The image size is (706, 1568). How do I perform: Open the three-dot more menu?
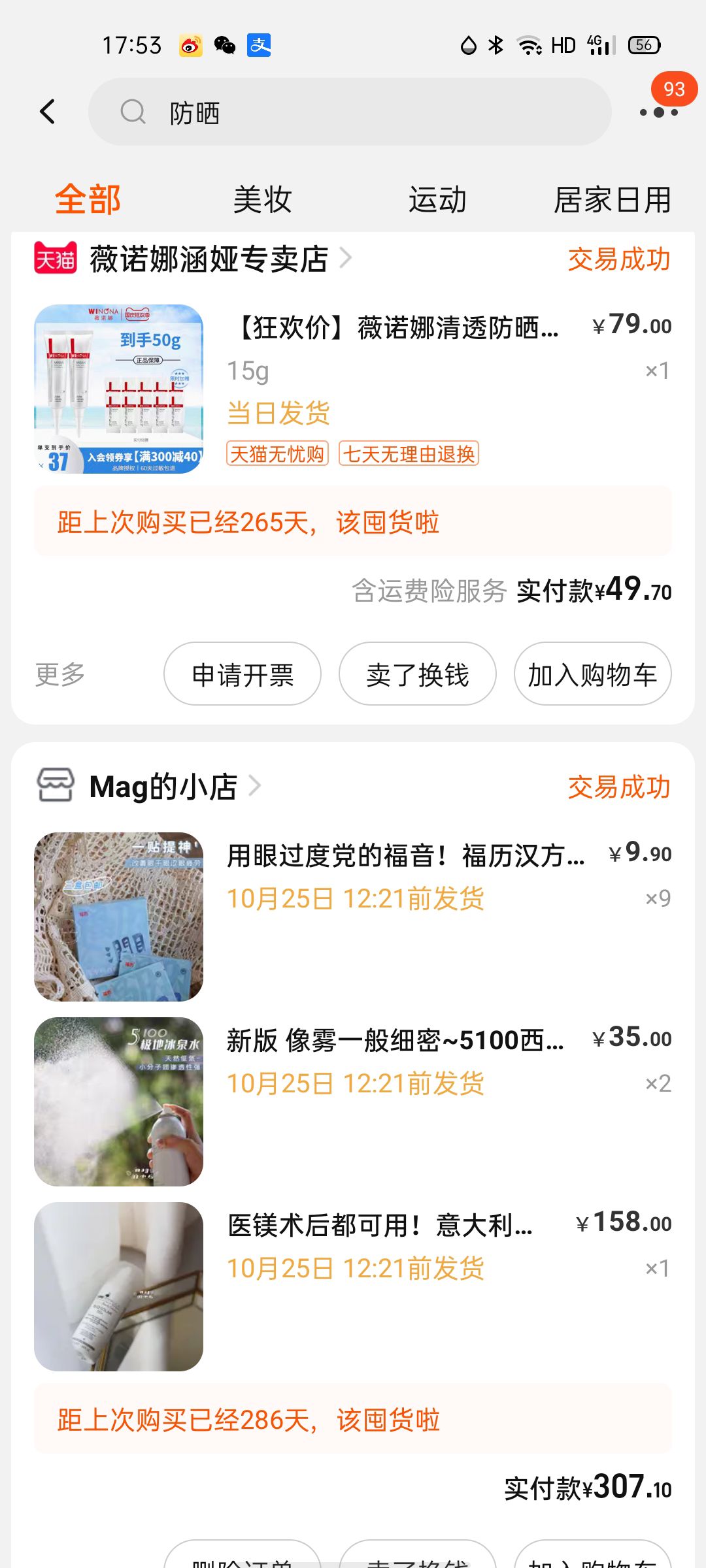(x=658, y=112)
